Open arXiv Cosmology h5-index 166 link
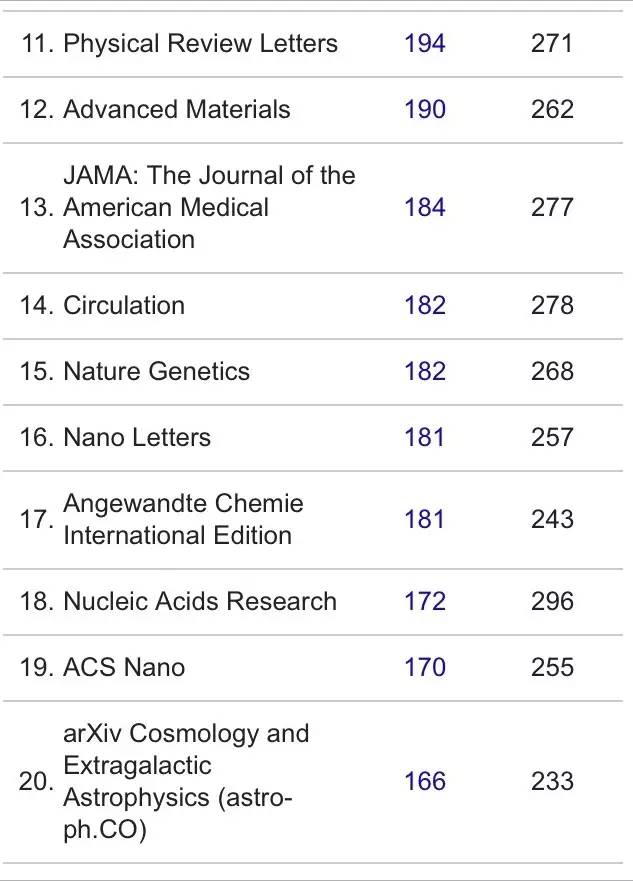 coord(424,782)
